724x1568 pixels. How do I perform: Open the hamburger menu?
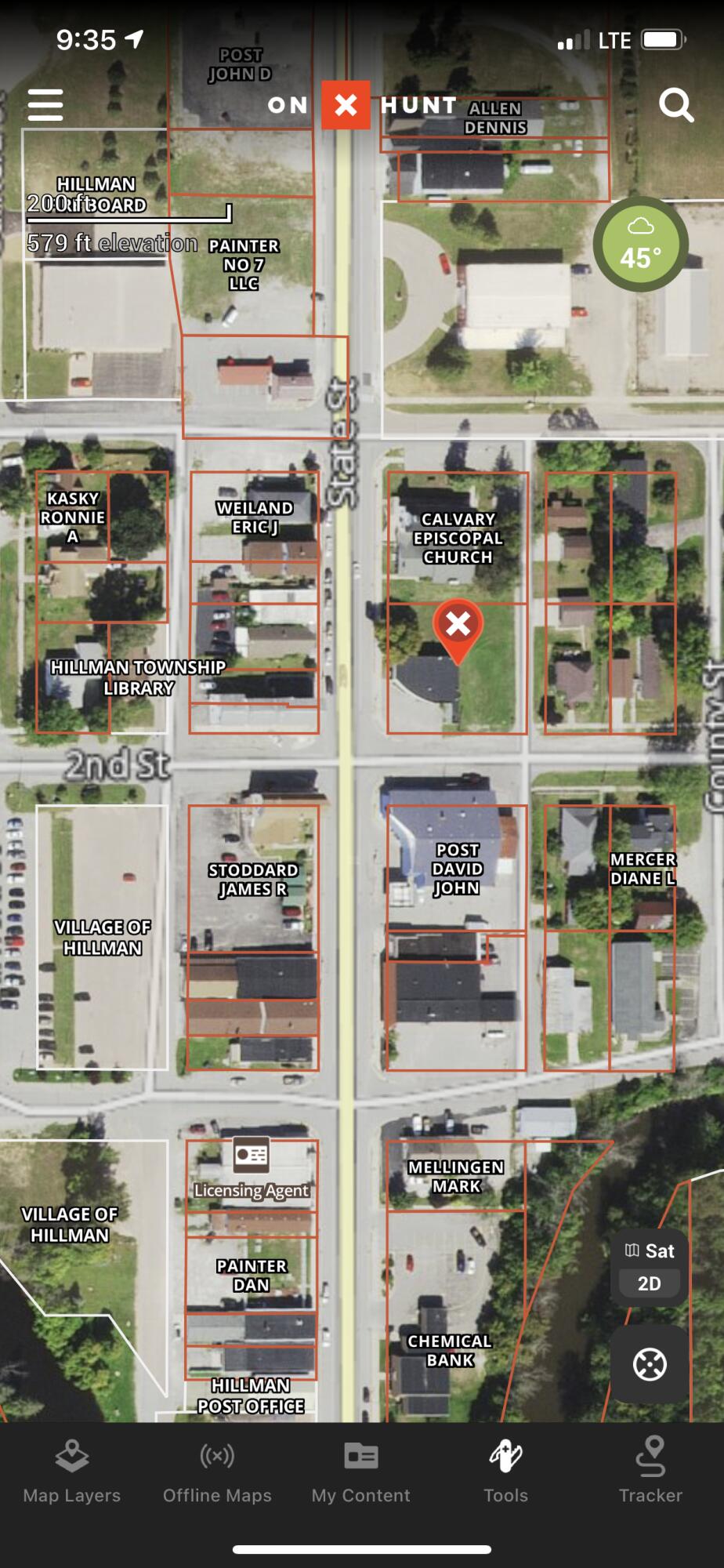pyautogui.click(x=45, y=104)
